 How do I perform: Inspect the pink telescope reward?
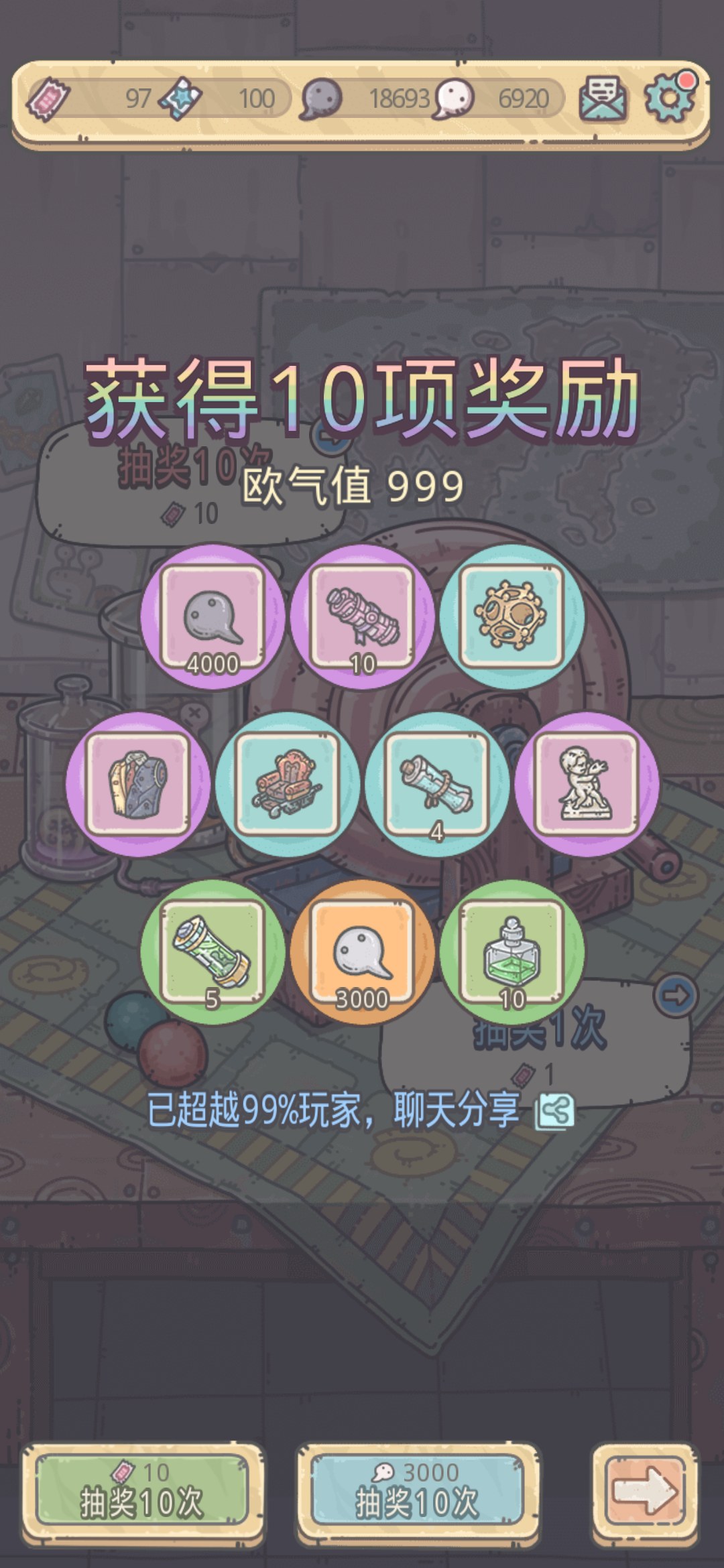[x=363, y=617]
